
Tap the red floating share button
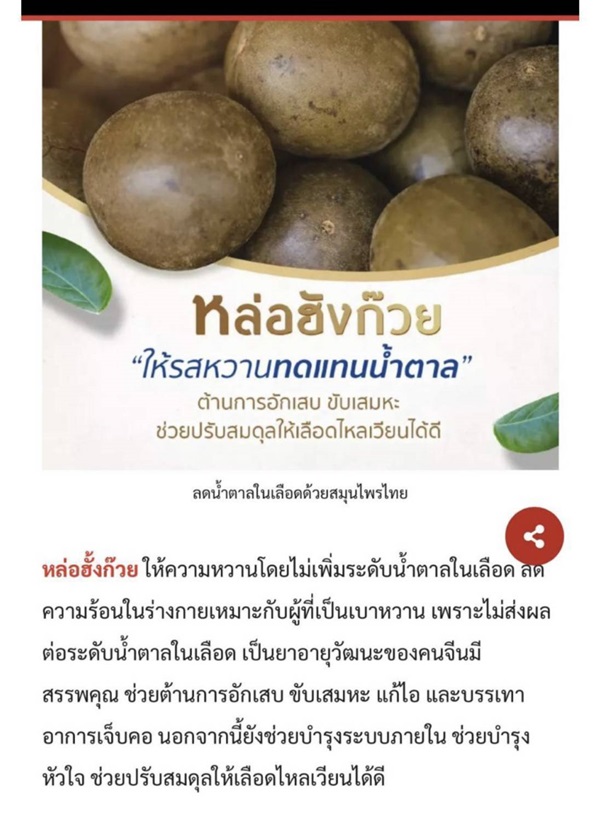(x=534, y=539)
